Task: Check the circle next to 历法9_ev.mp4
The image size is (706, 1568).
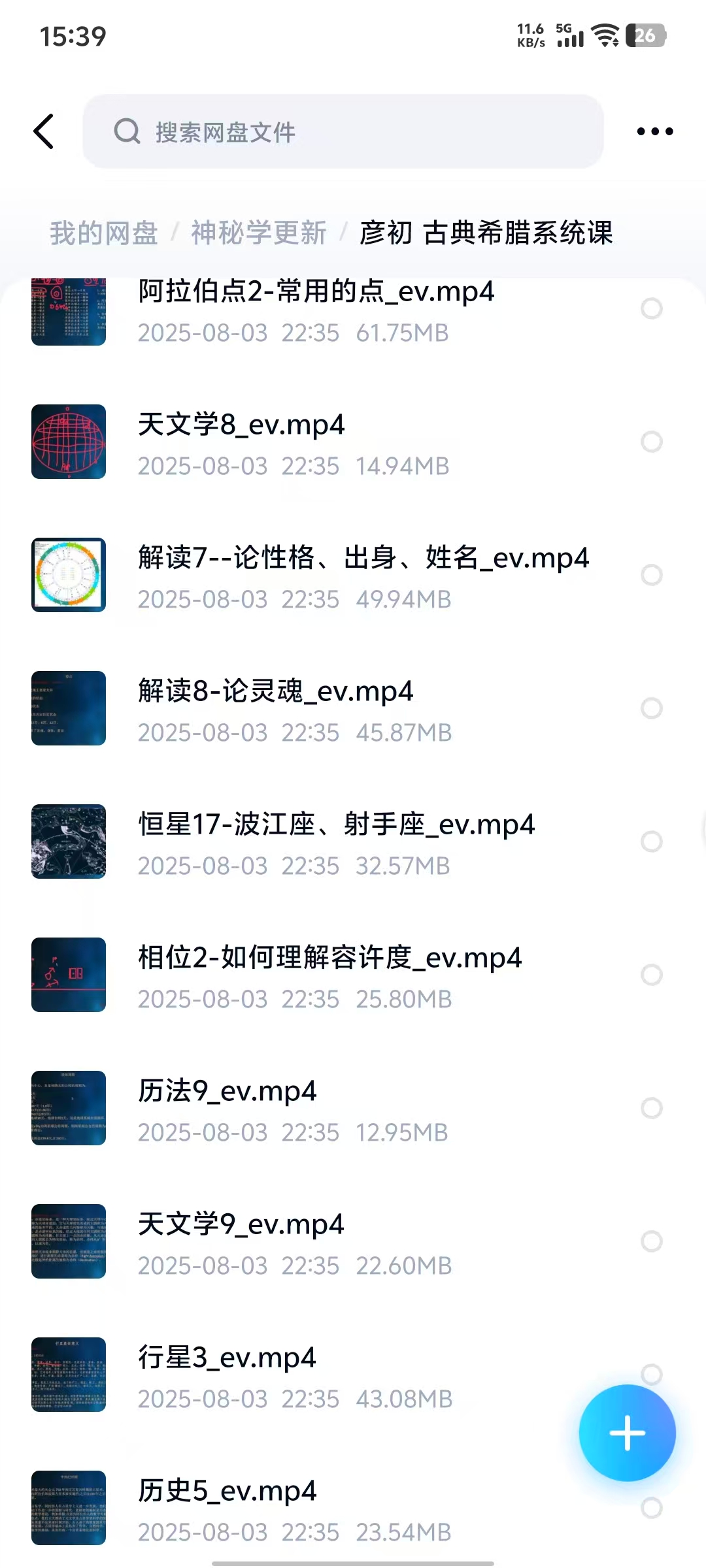Action: (x=652, y=1108)
